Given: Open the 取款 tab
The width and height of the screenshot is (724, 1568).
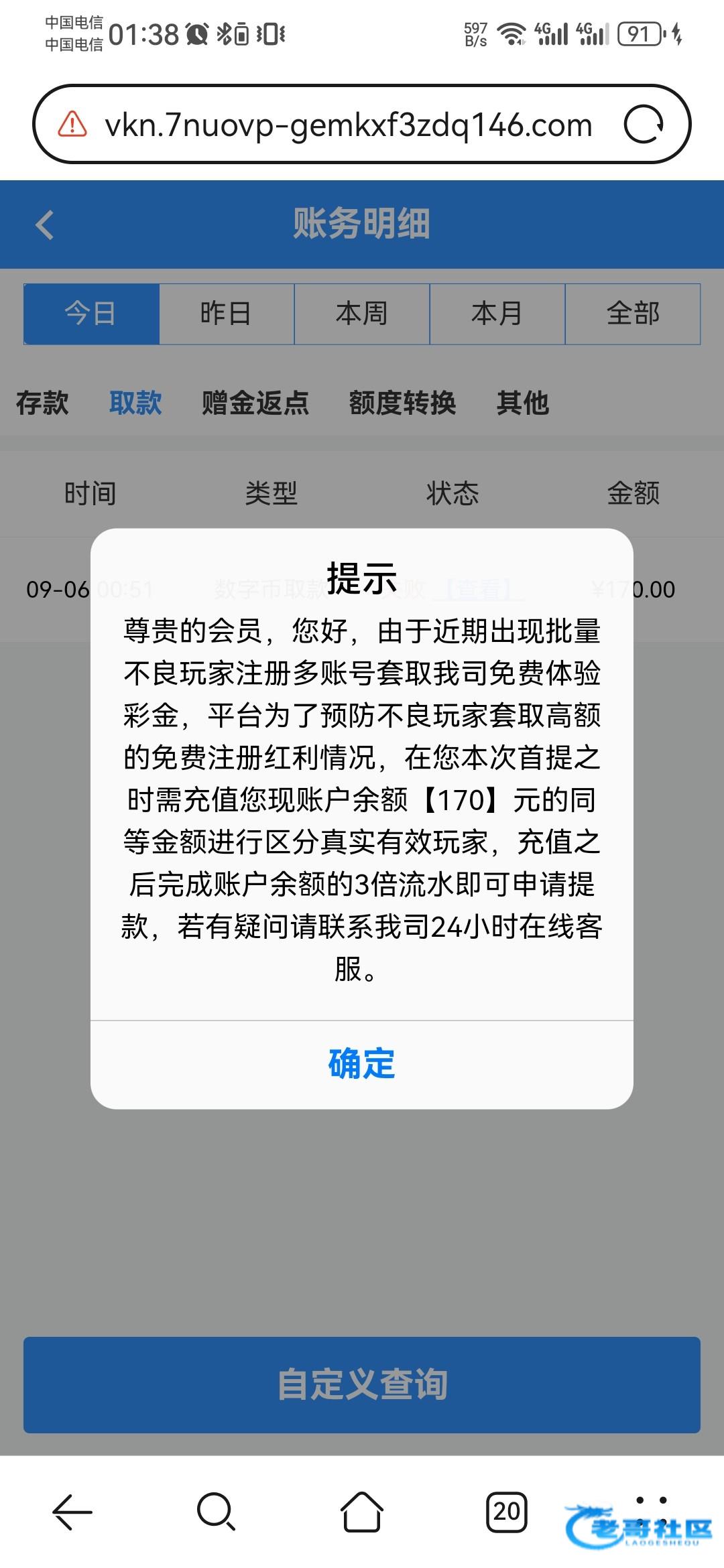Looking at the screenshot, I should pos(135,403).
